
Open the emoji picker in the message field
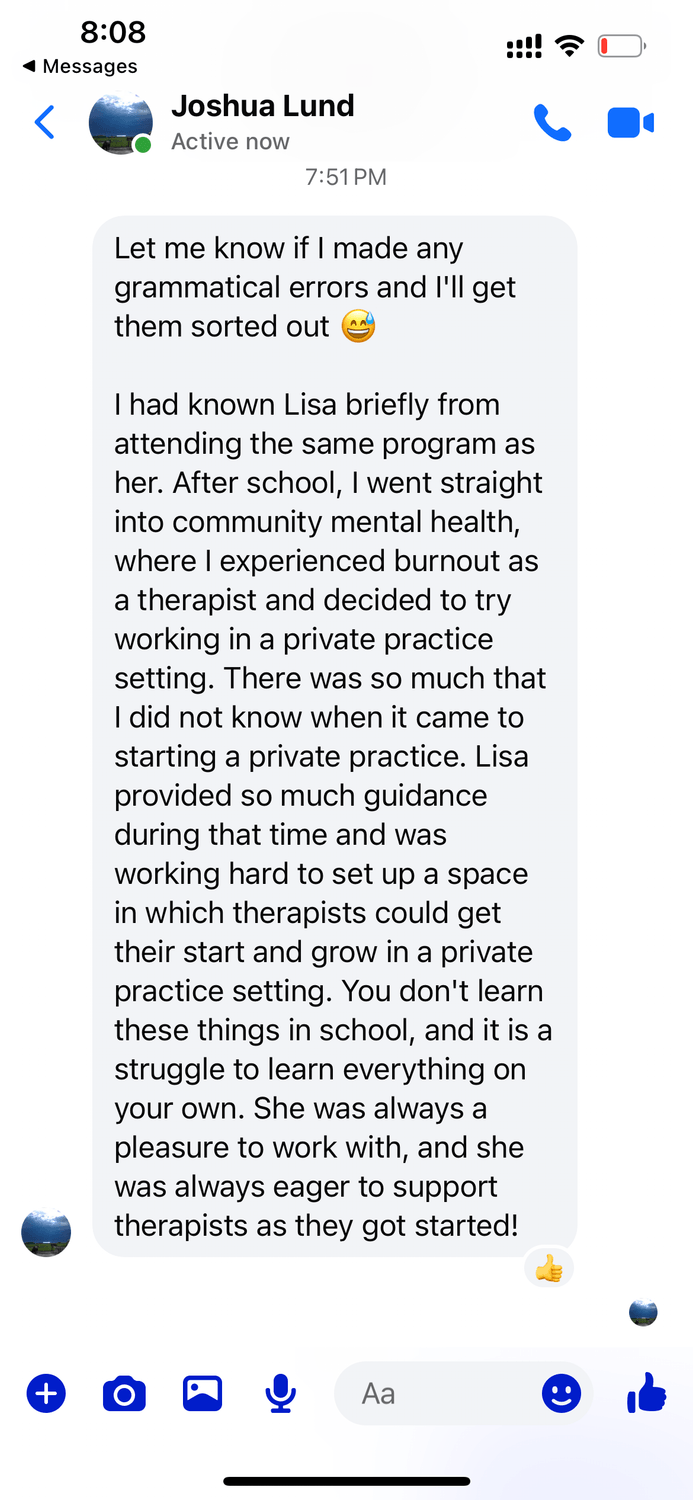(x=561, y=1393)
